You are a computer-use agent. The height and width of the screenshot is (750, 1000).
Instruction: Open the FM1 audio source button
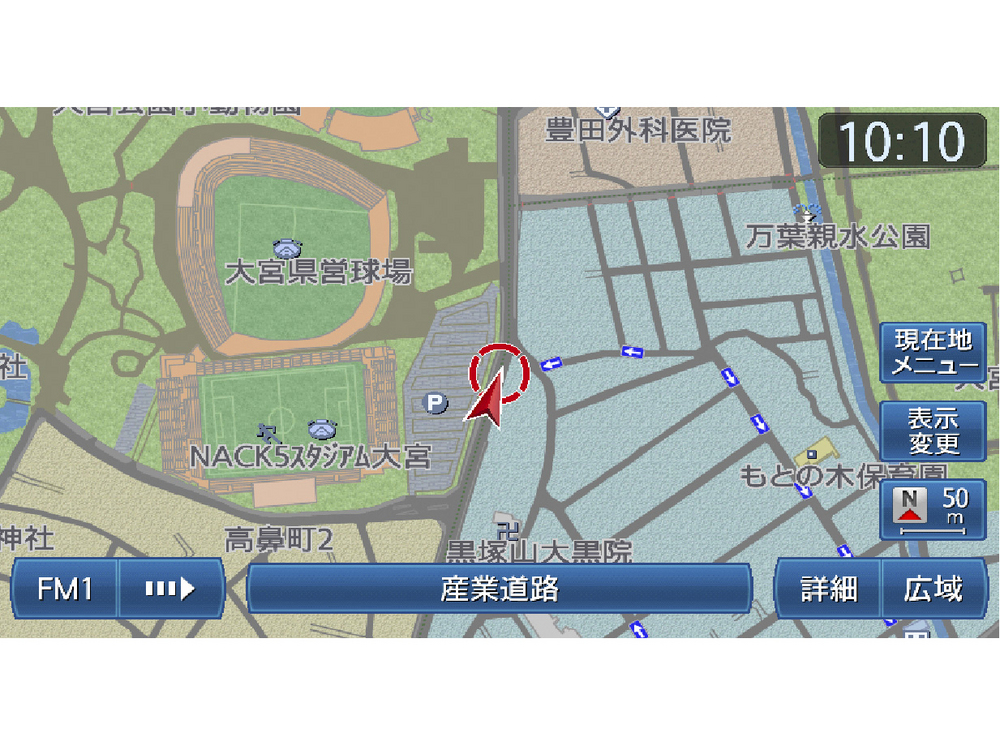(65, 589)
